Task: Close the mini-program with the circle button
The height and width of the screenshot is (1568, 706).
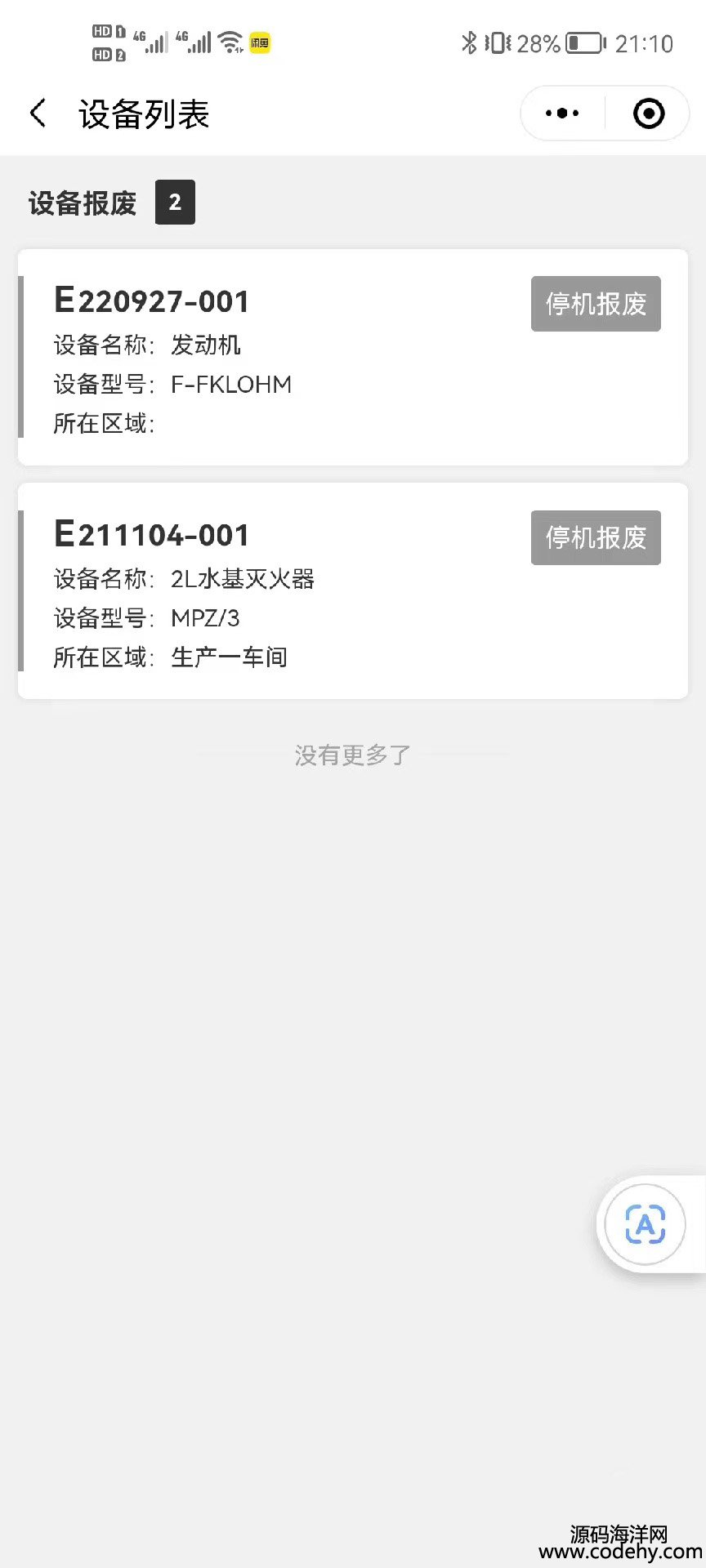Action: 649,114
